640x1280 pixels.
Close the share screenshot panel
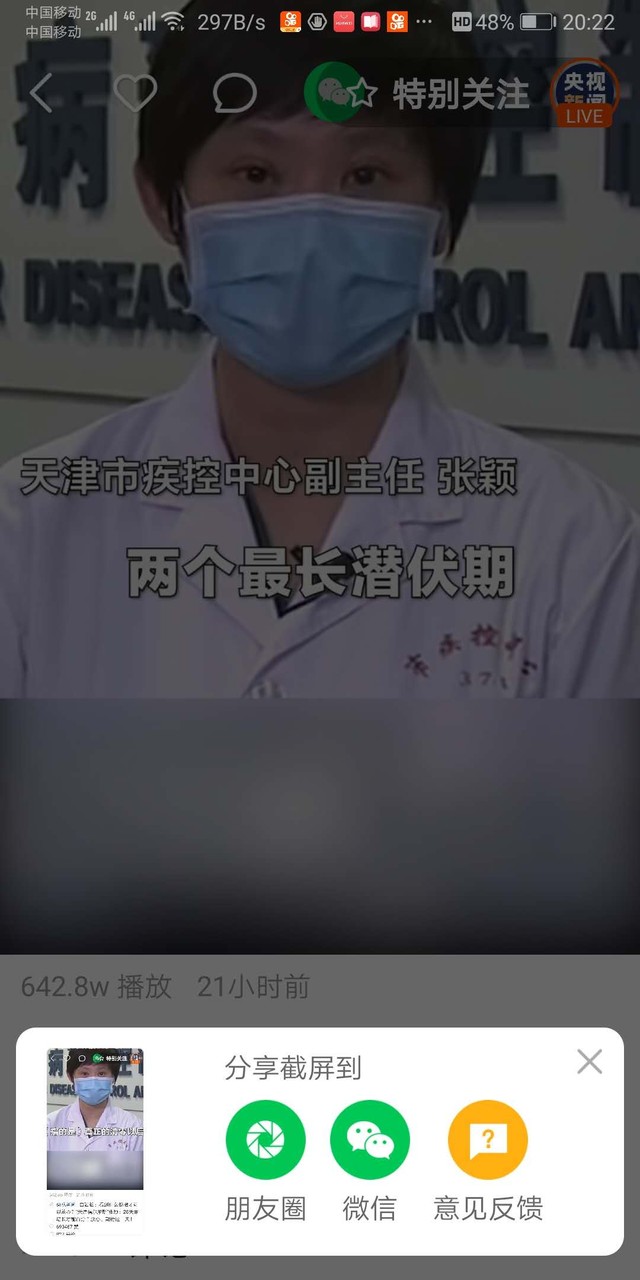pyautogui.click(x=590, y=1062)
